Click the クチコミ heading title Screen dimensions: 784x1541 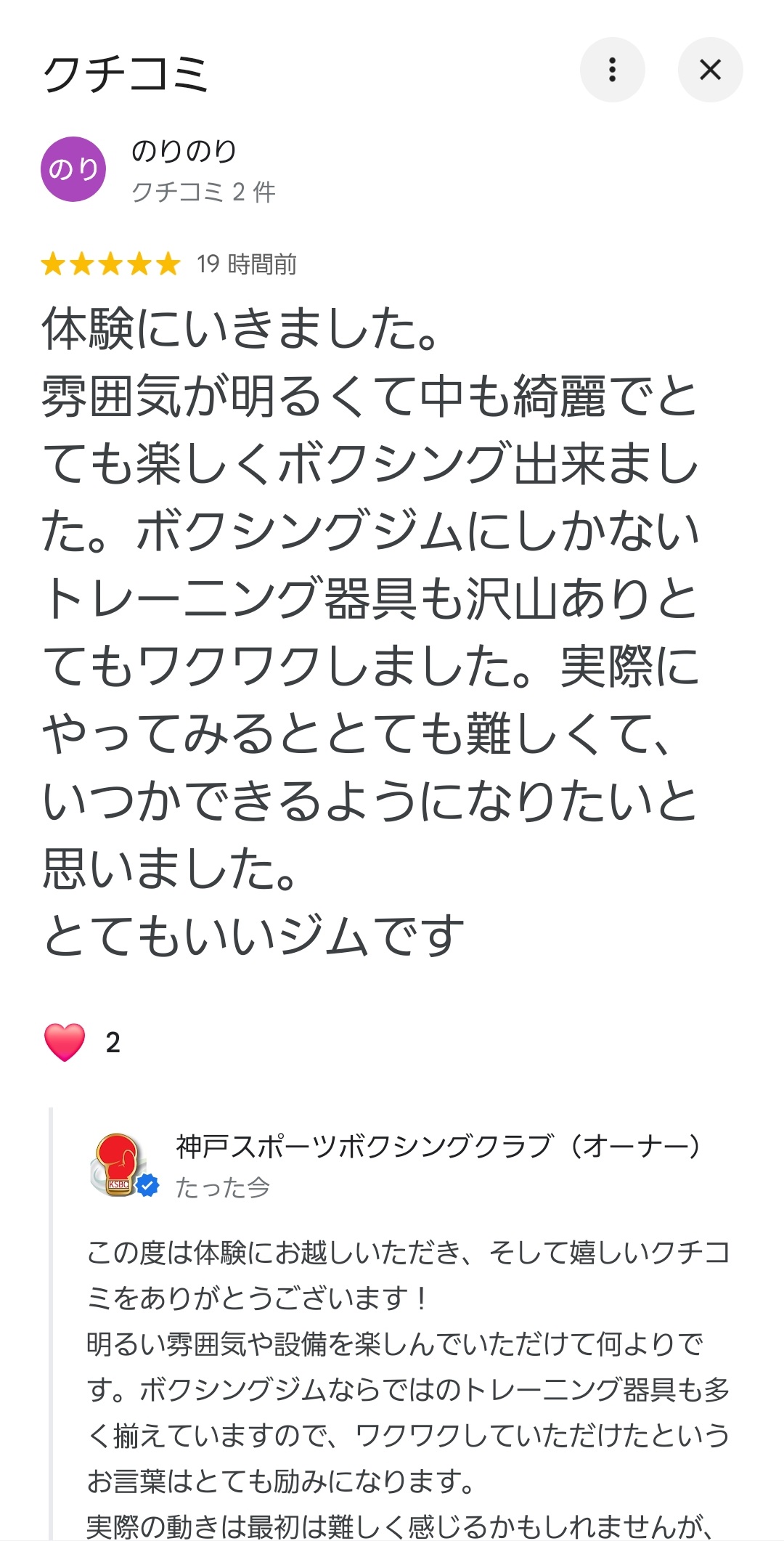(x=127, y=73)
